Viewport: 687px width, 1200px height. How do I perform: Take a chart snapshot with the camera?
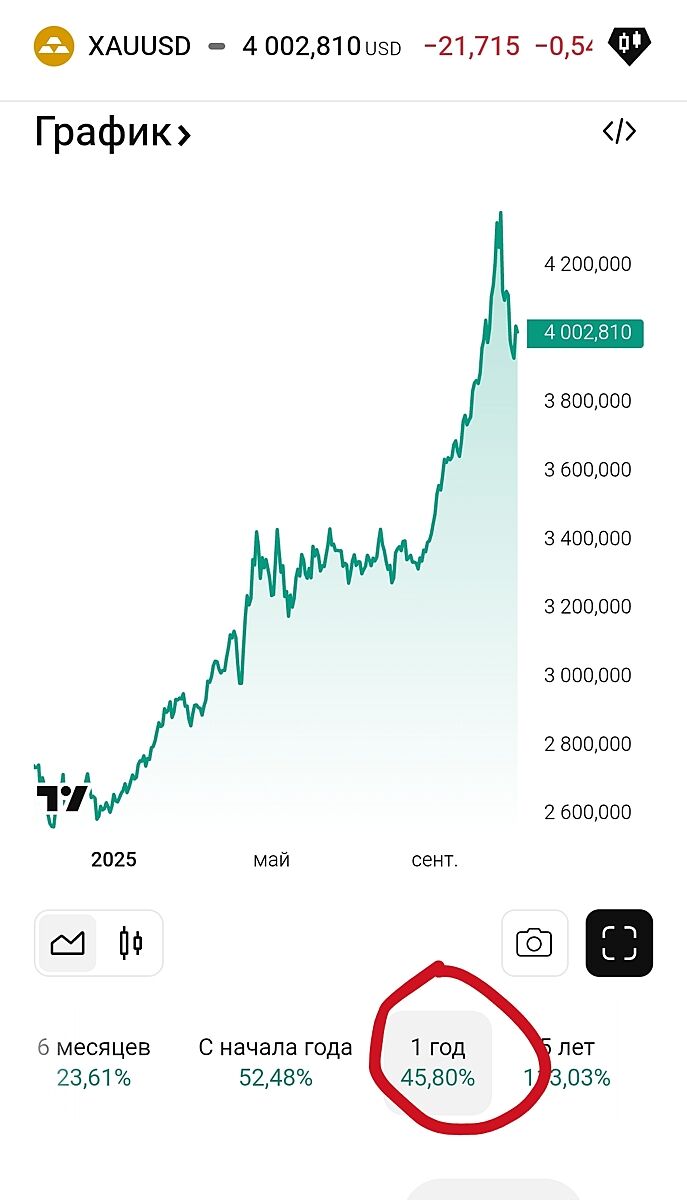click(534, 942)
